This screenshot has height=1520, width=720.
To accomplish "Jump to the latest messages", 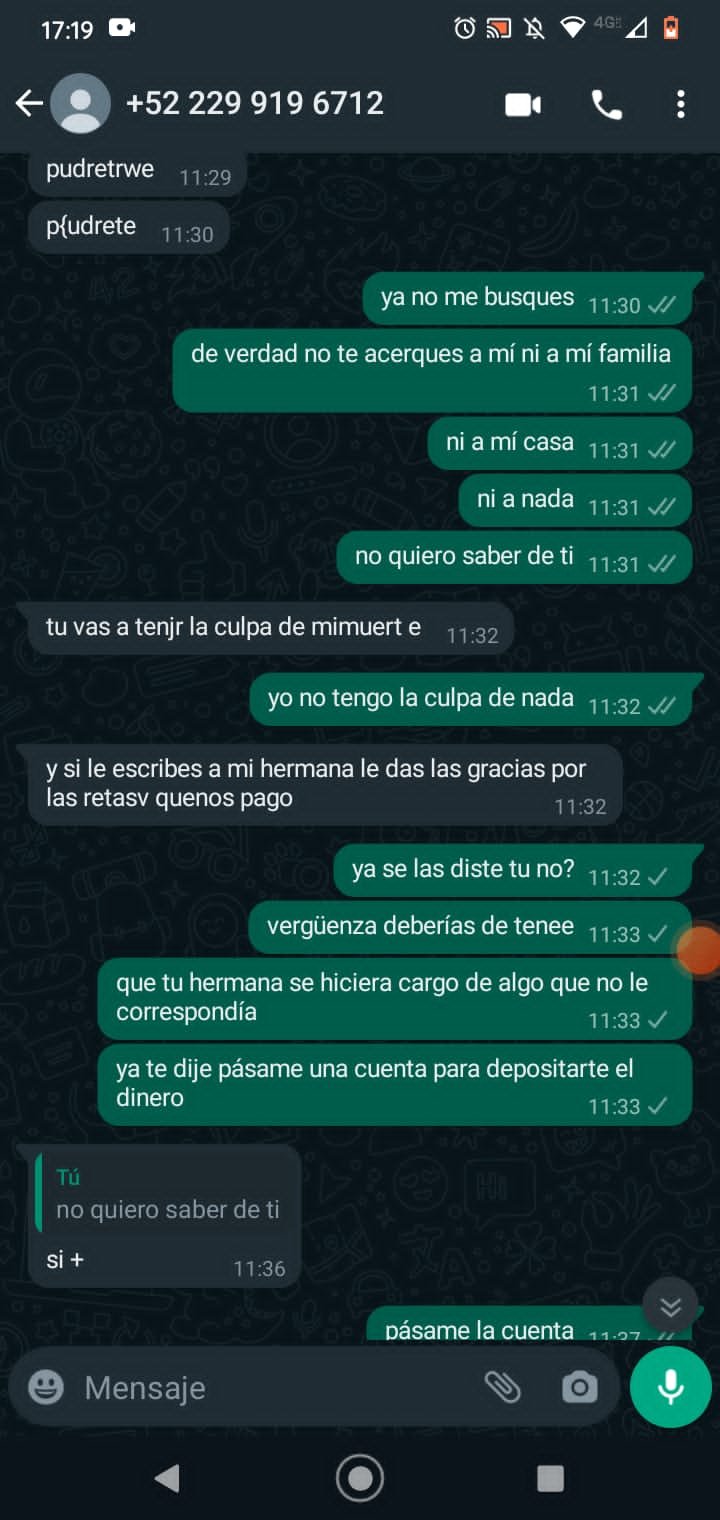I will 670,1306.
